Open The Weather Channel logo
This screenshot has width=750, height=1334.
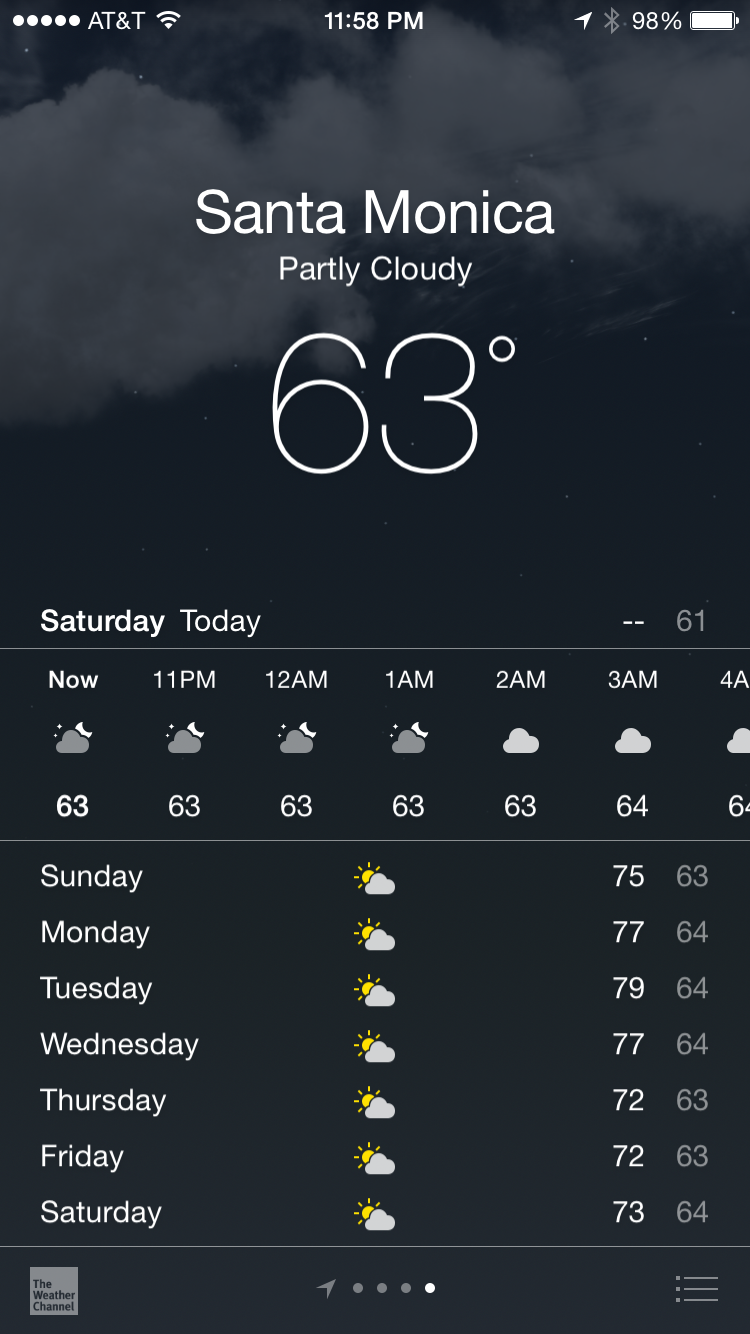click(52, 1290)
